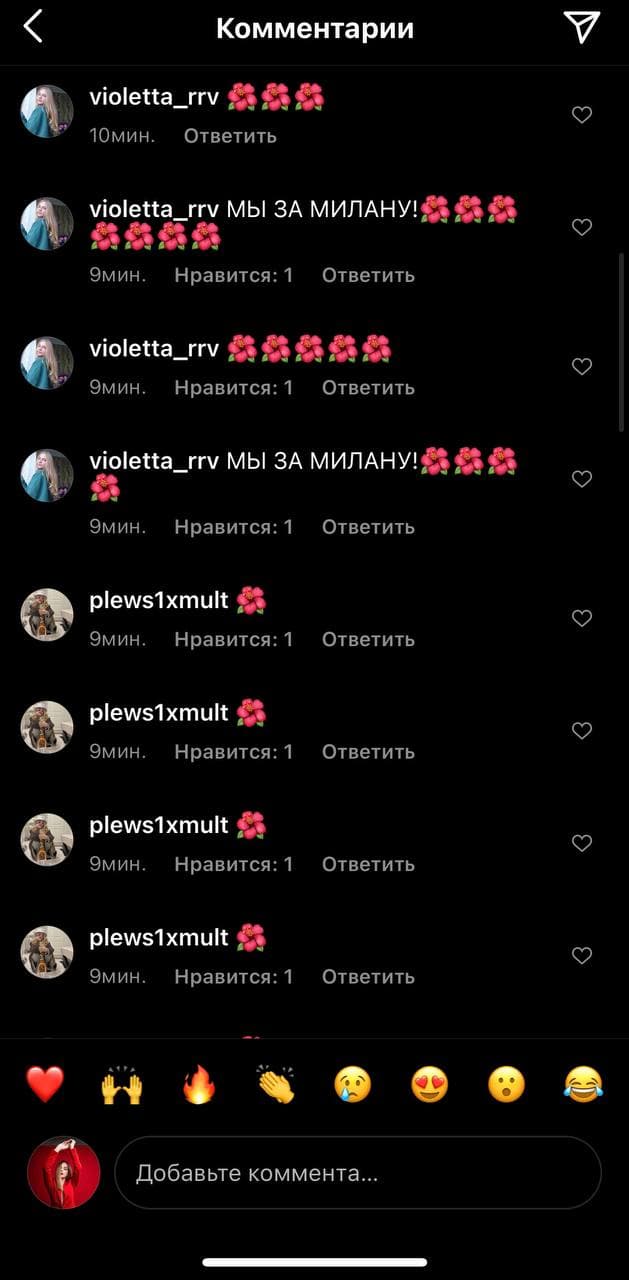Screen dimensions: 629x1280
Task: Focus the "Добавьте коммента…" comment field
Action: pos(357,1173)
